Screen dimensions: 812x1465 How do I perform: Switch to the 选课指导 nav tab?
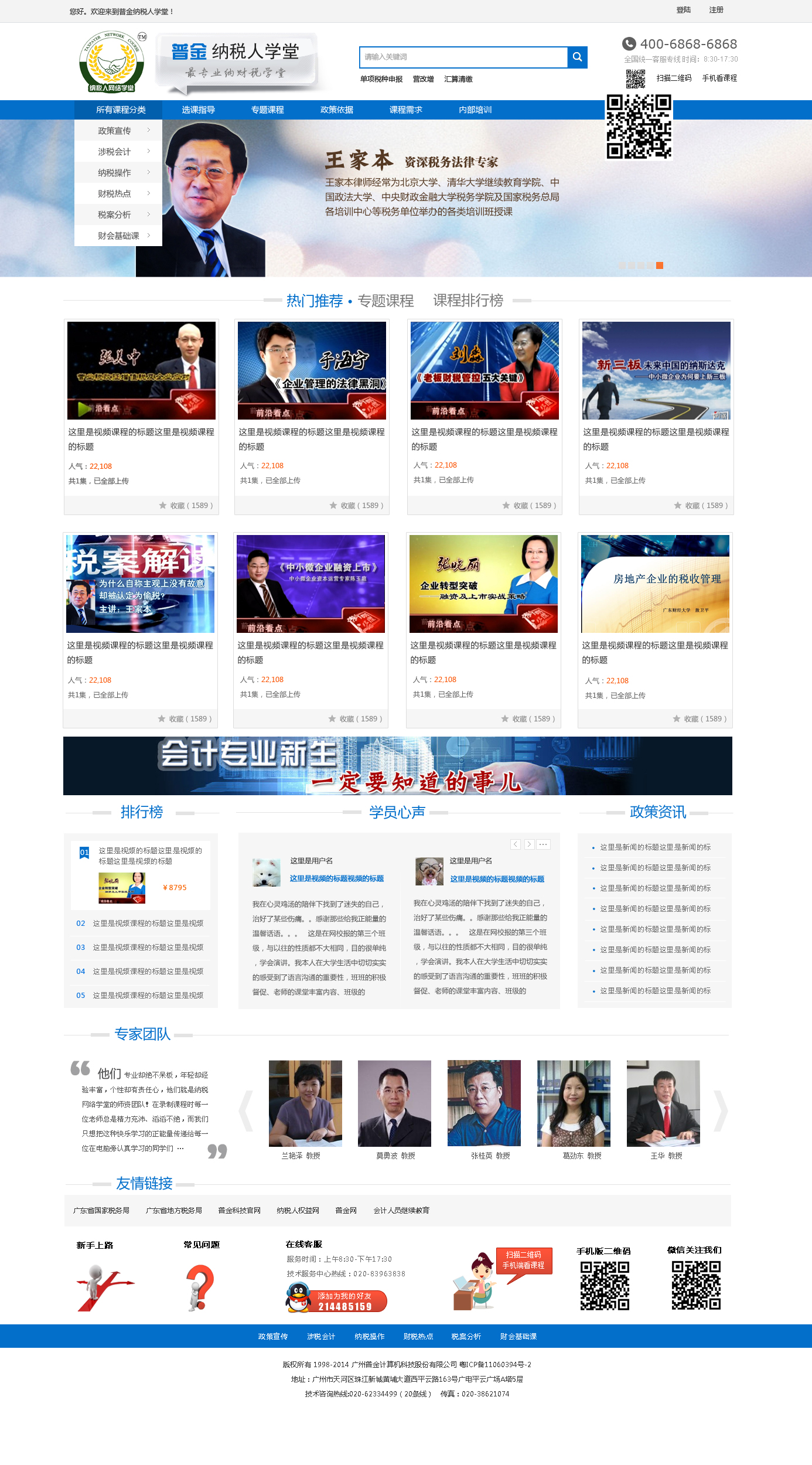coord(198,110)
